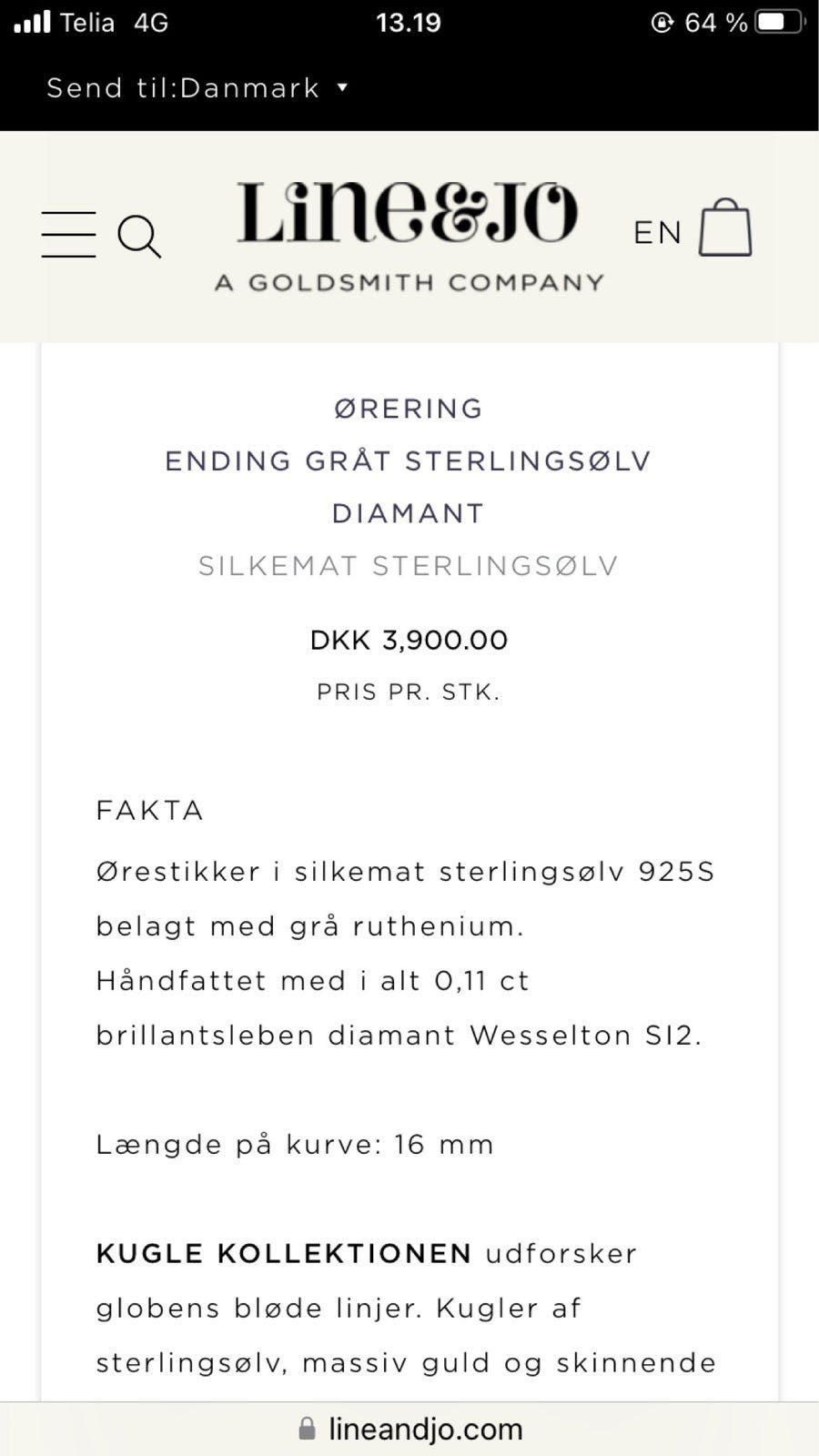
Task: Open the hamburger navigation menu
Action: coord(68,234)
